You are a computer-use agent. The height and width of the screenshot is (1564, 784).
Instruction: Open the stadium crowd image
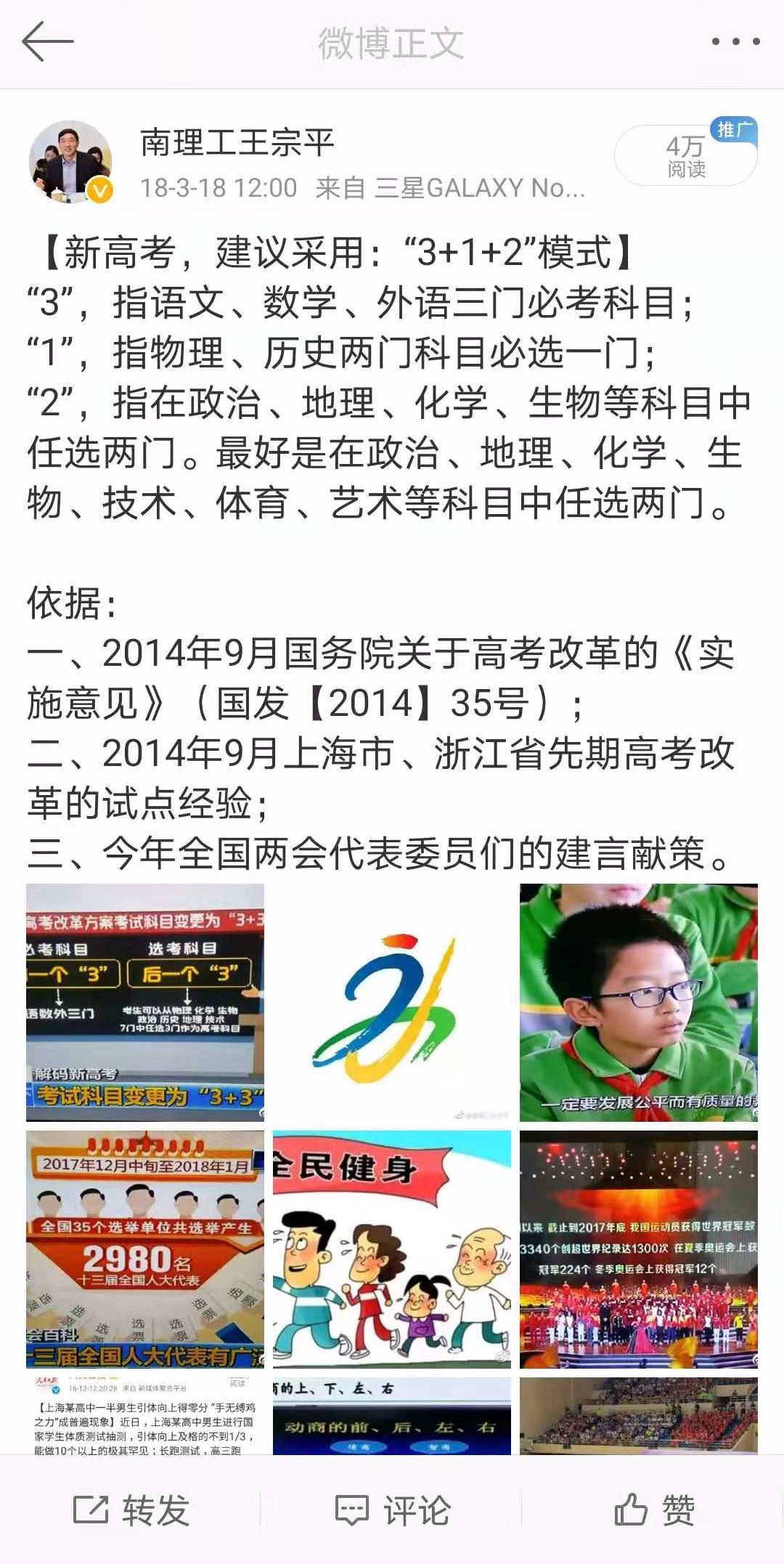(x=638, y=1416)
